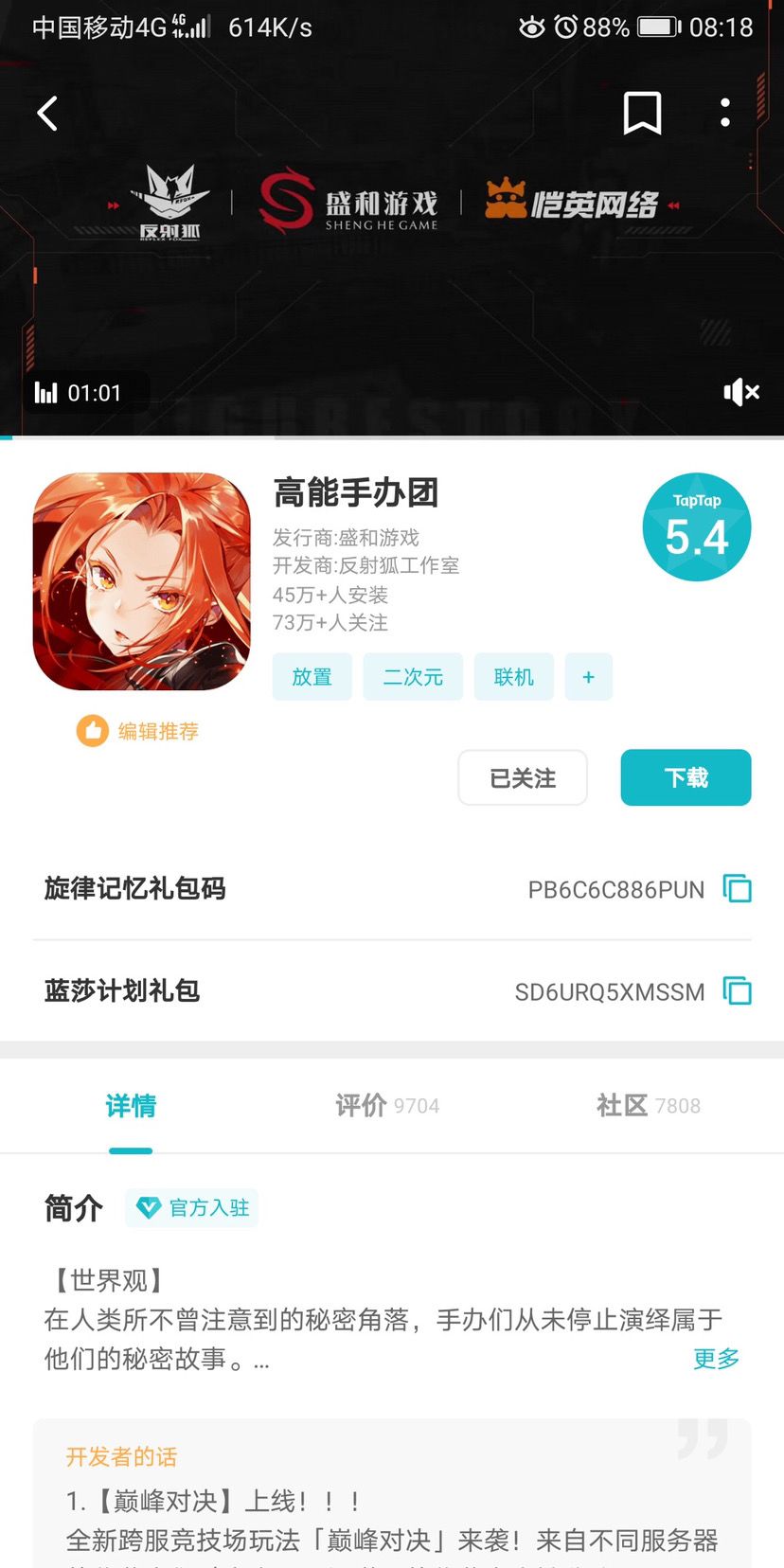Go back using the top-left arrow
The height and width of the screenshot is (1568, 784).
(x=47, y=114)
